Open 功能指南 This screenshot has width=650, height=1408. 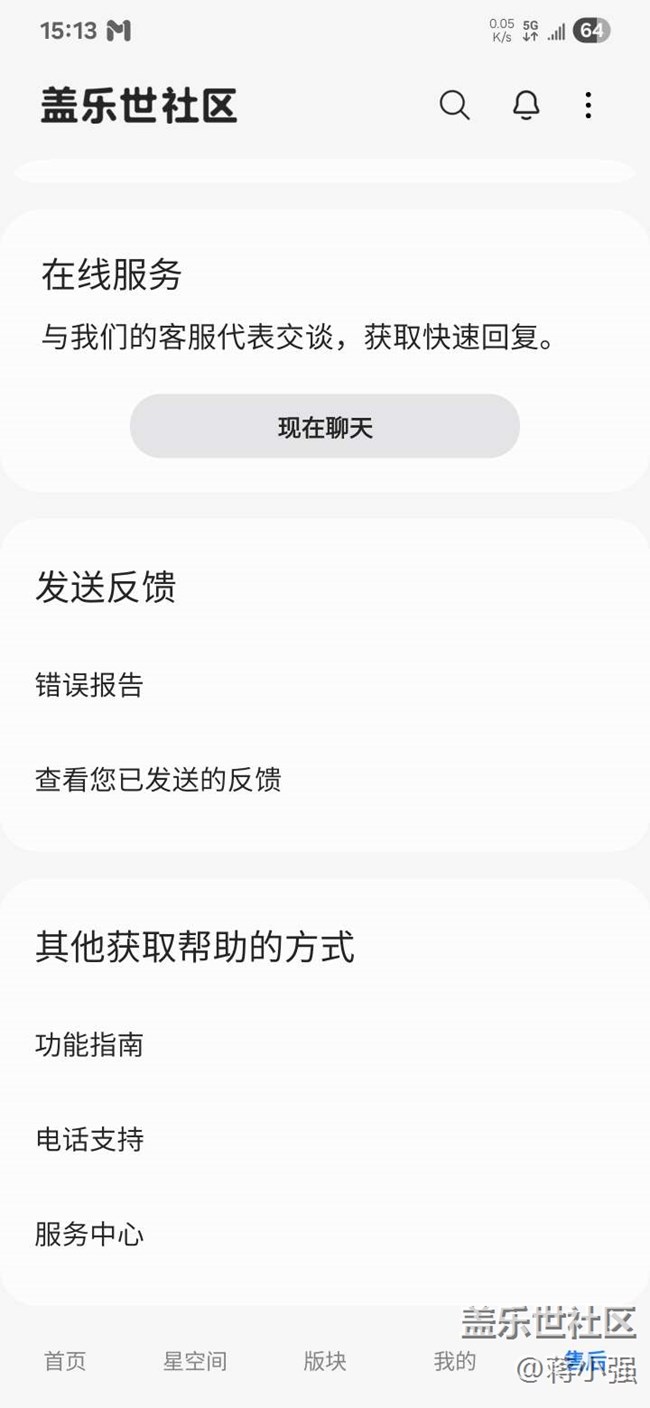tap(325, 1045)
